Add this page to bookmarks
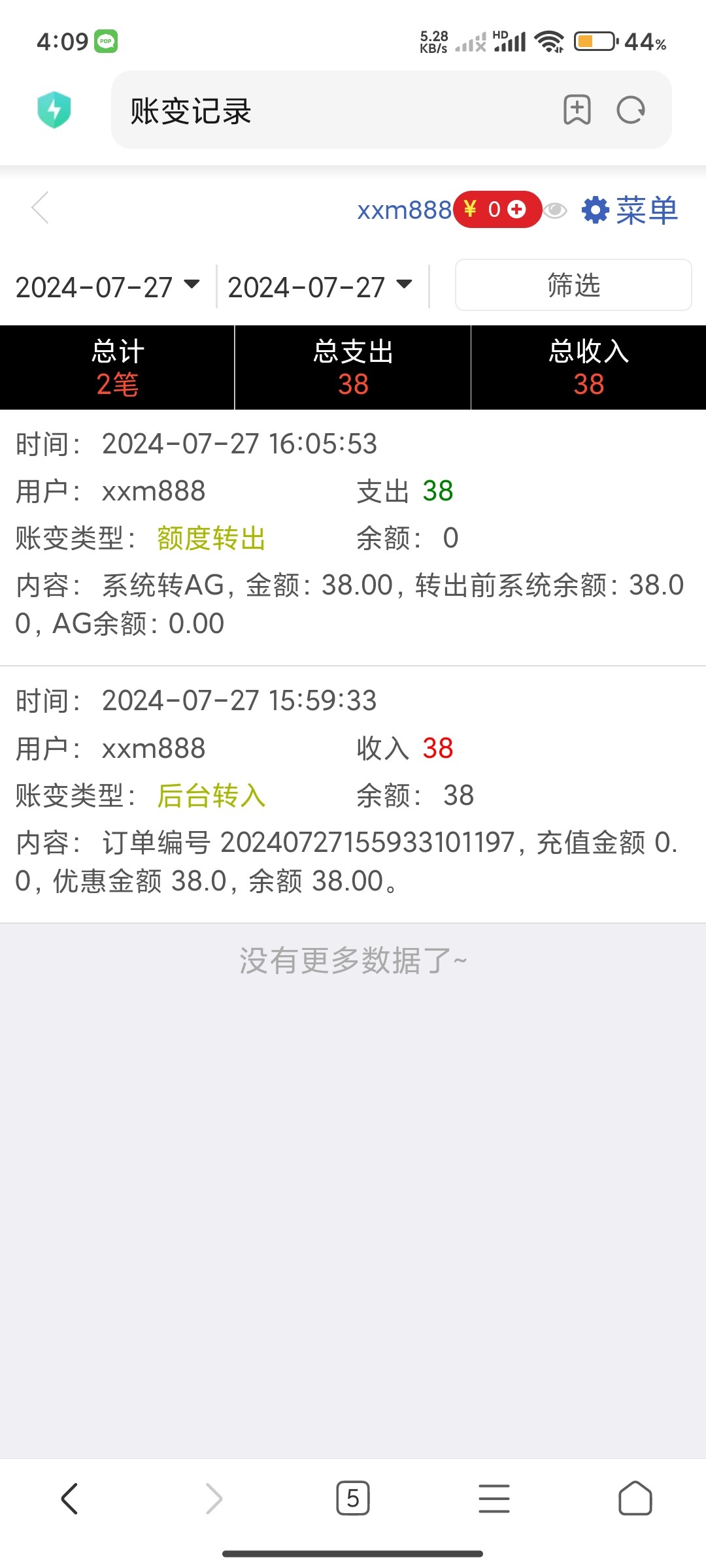 tap(577, 110)
